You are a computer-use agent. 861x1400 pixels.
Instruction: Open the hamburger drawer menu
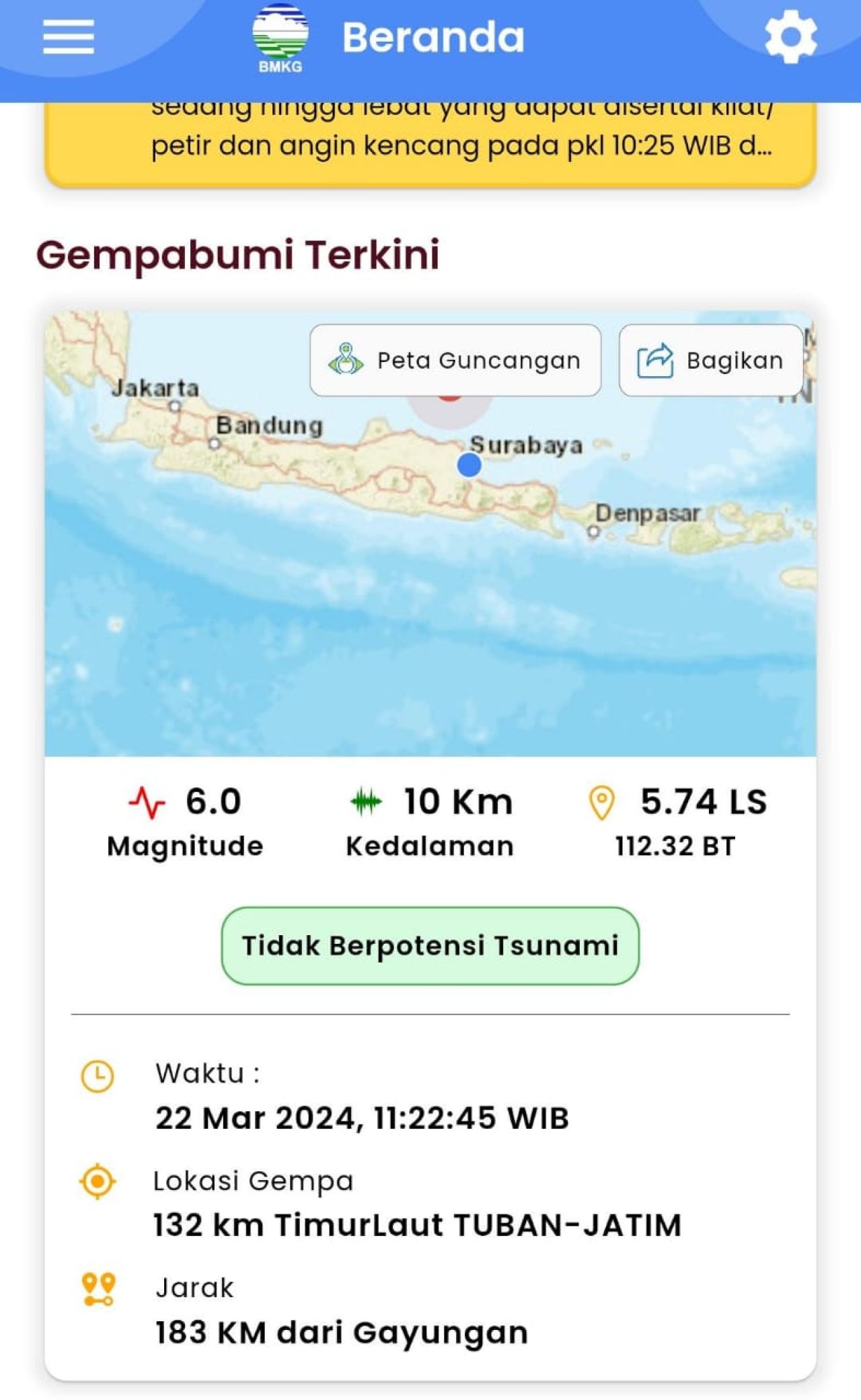click(x=69, y=37)
